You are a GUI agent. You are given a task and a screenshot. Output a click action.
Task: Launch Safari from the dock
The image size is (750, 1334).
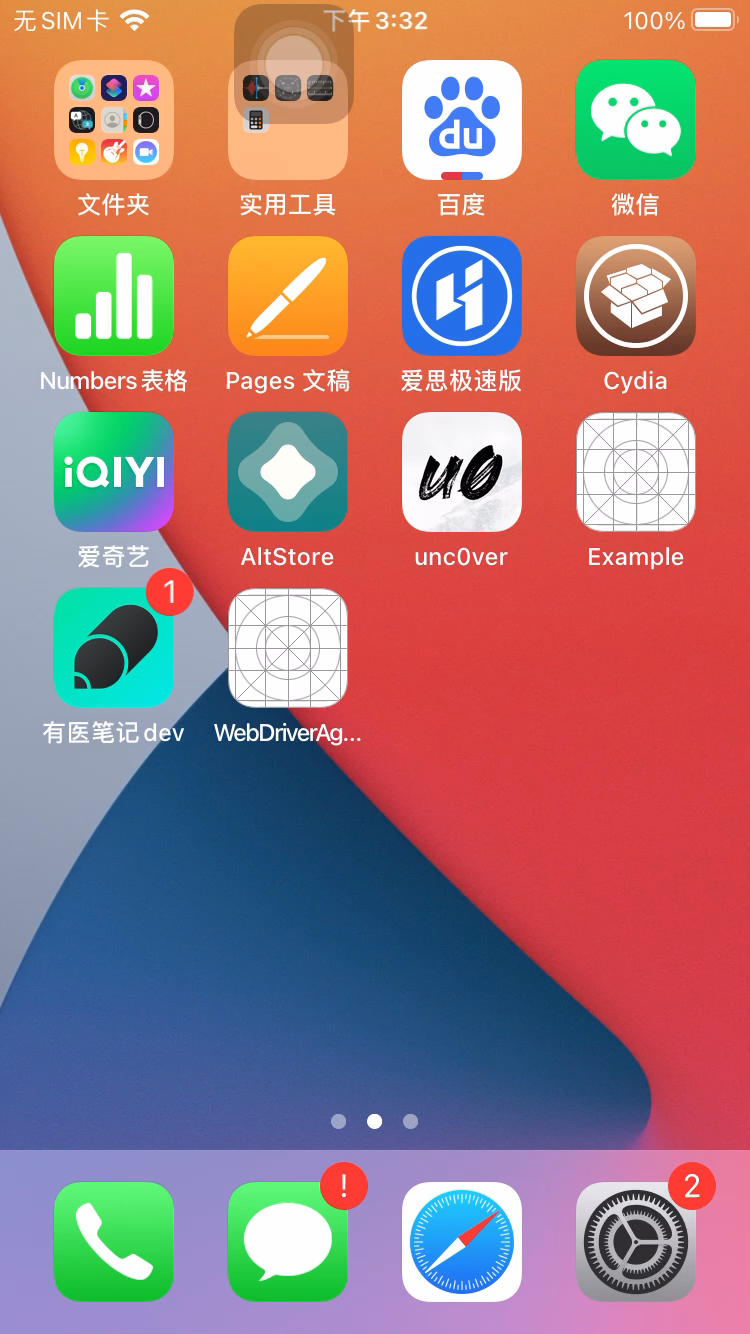461,1241
